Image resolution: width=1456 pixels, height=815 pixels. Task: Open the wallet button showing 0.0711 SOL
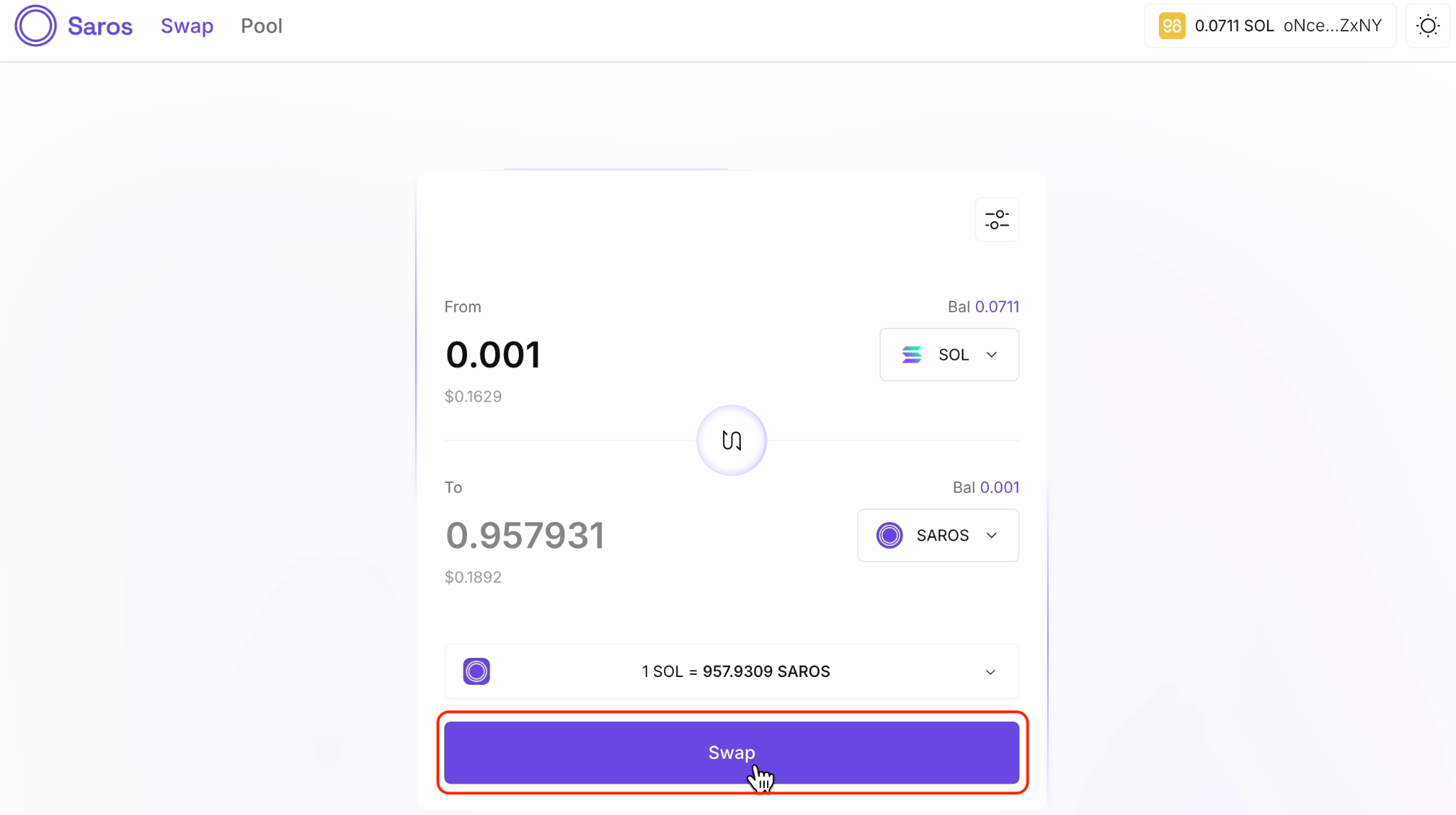pyautogui.click(x=1270, y=26)
